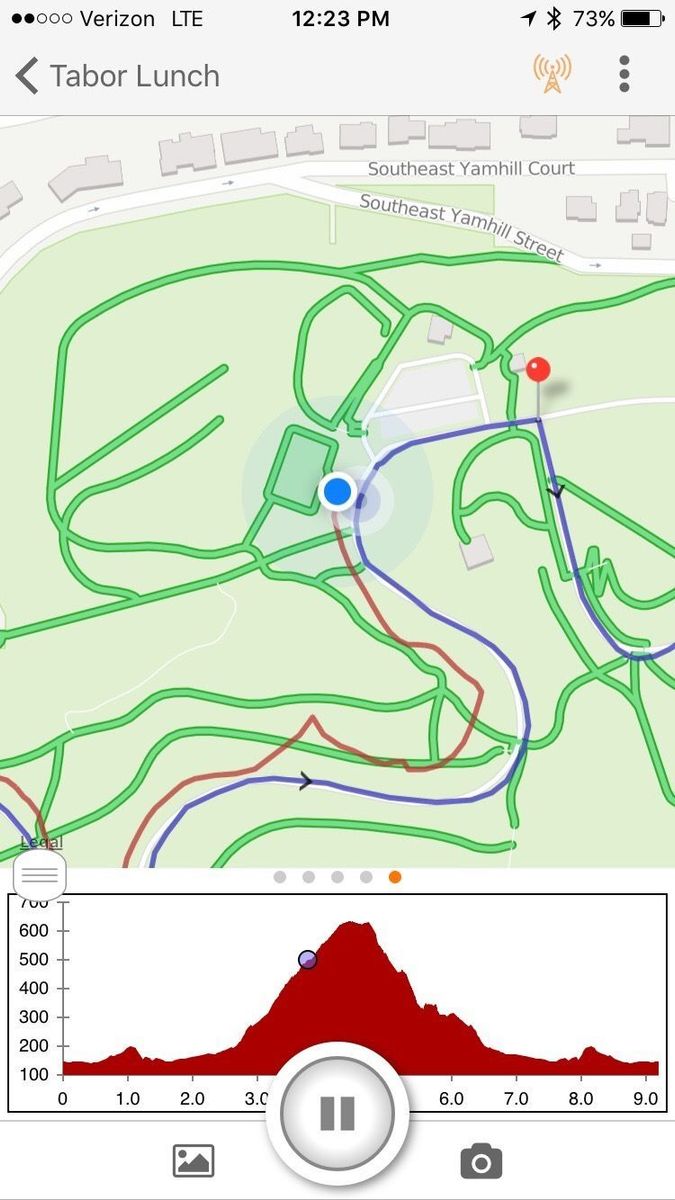Image resolution: width=675 pixels, height=1200 pixels.
Task: Open the photo gallery icon
Action: (x=193, y=1161)
